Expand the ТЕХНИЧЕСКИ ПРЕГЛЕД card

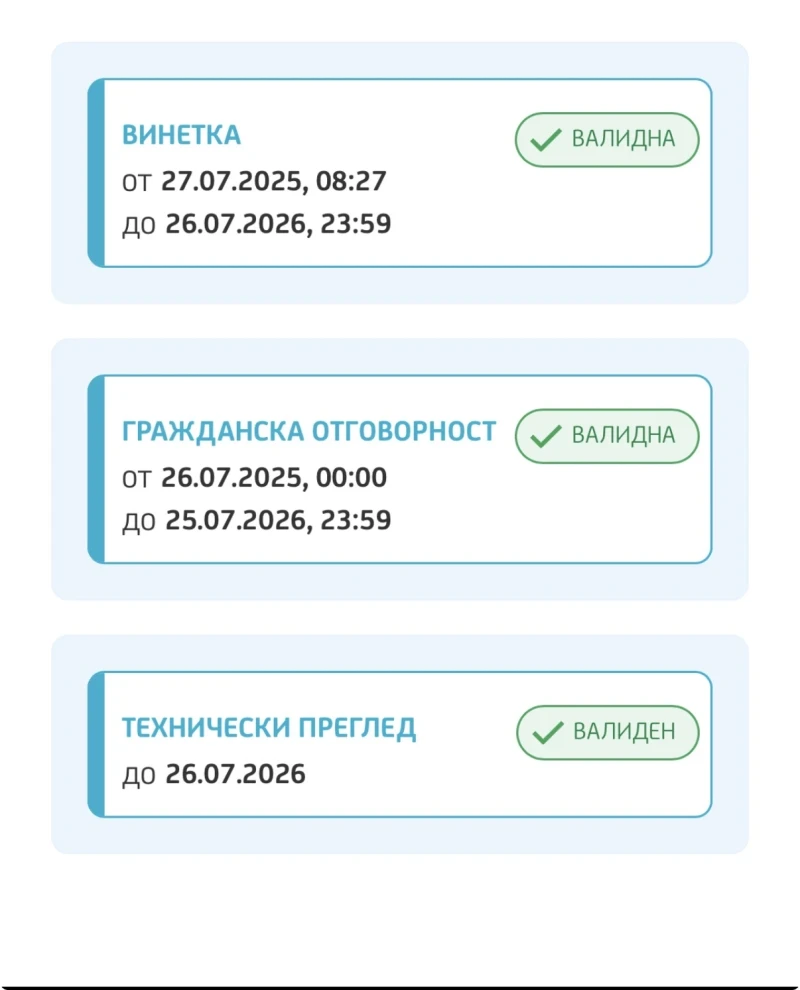click(x=400, y=745)
